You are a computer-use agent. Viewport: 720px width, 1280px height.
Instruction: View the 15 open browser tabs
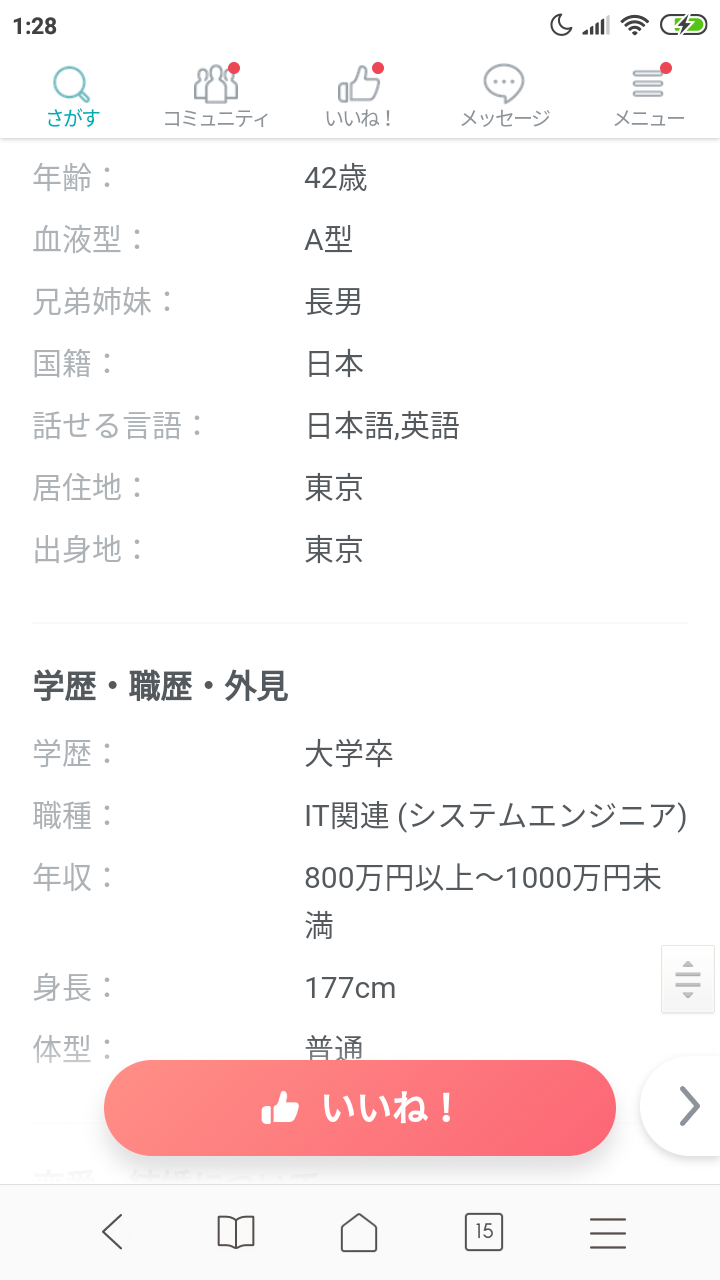point(484,1232)
